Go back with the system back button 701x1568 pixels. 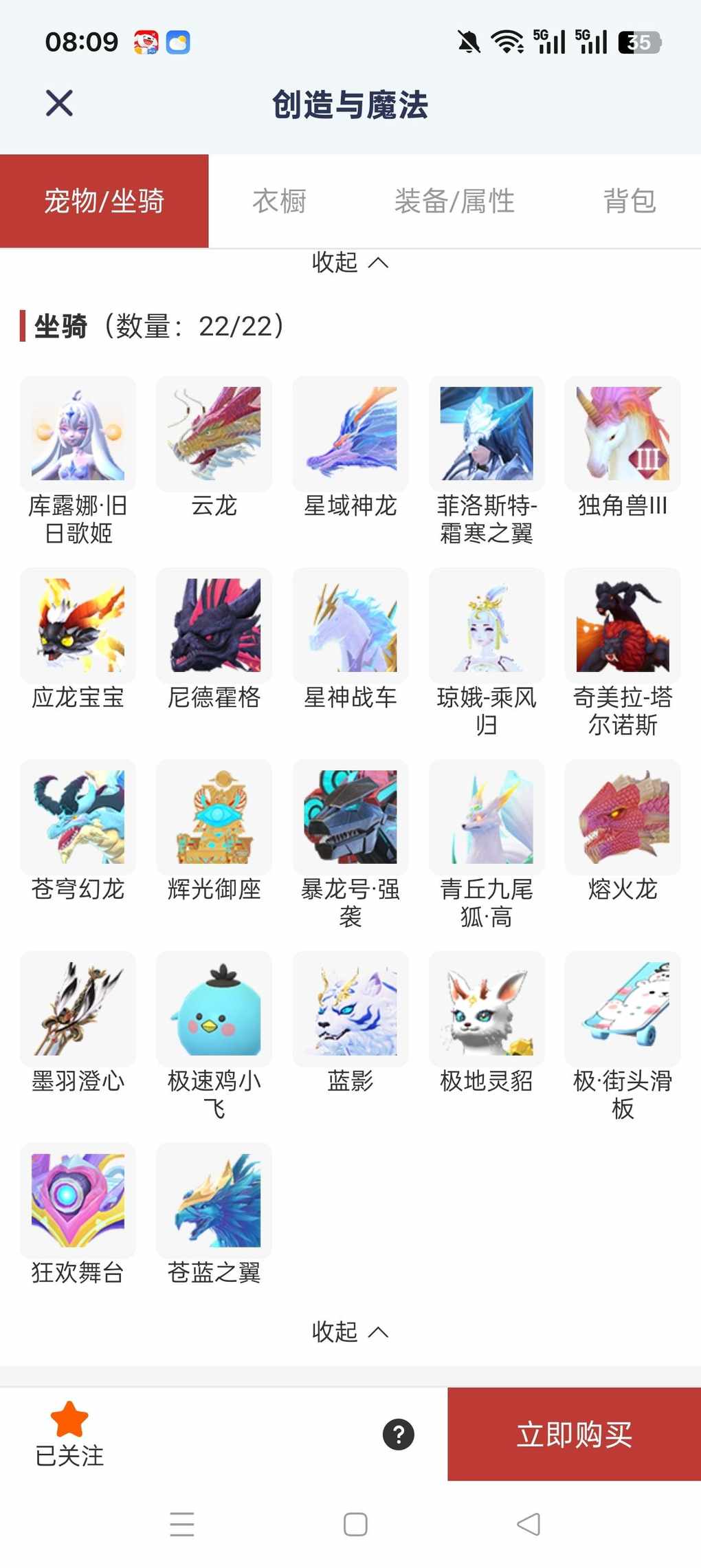[528, 1525]
